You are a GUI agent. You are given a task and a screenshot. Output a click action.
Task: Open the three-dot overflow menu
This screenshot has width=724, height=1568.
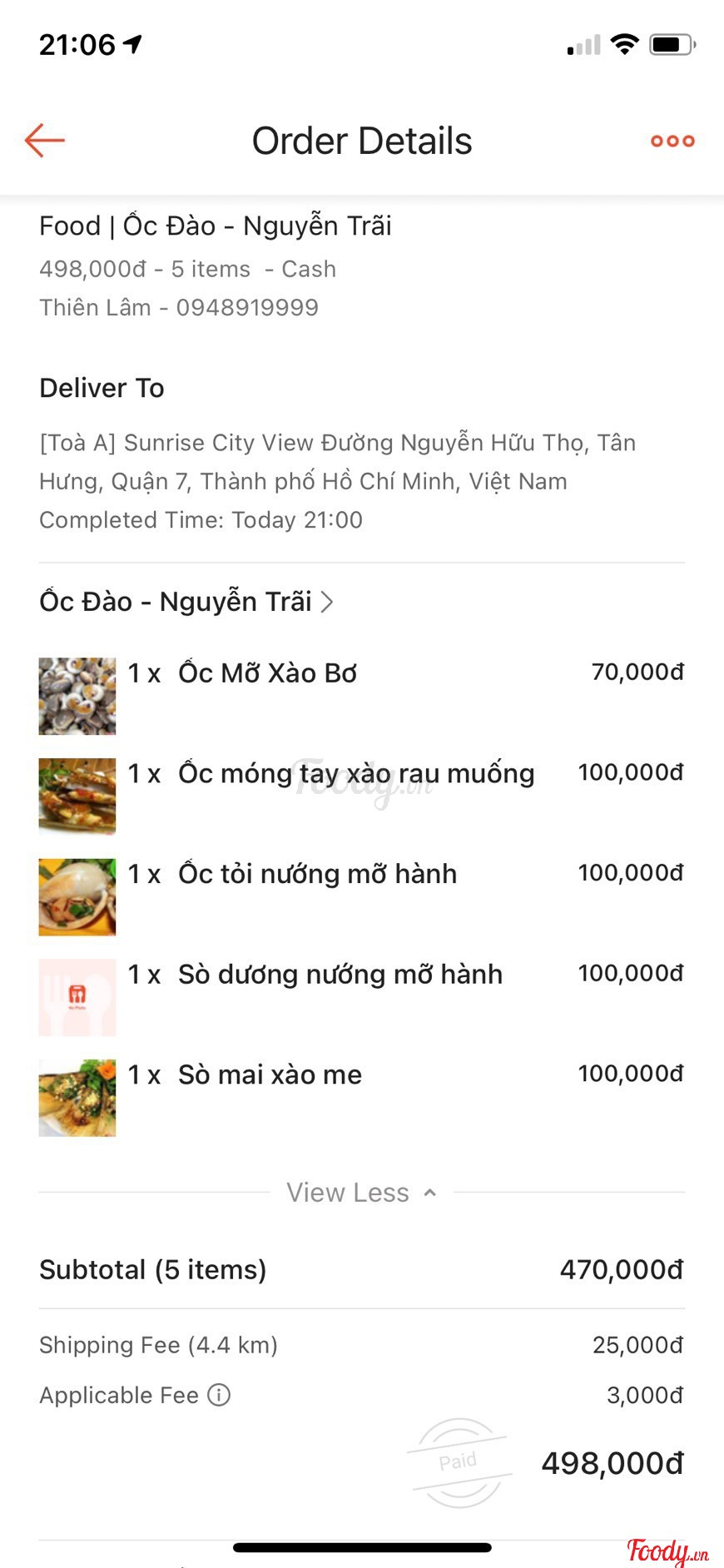[672, 141]
